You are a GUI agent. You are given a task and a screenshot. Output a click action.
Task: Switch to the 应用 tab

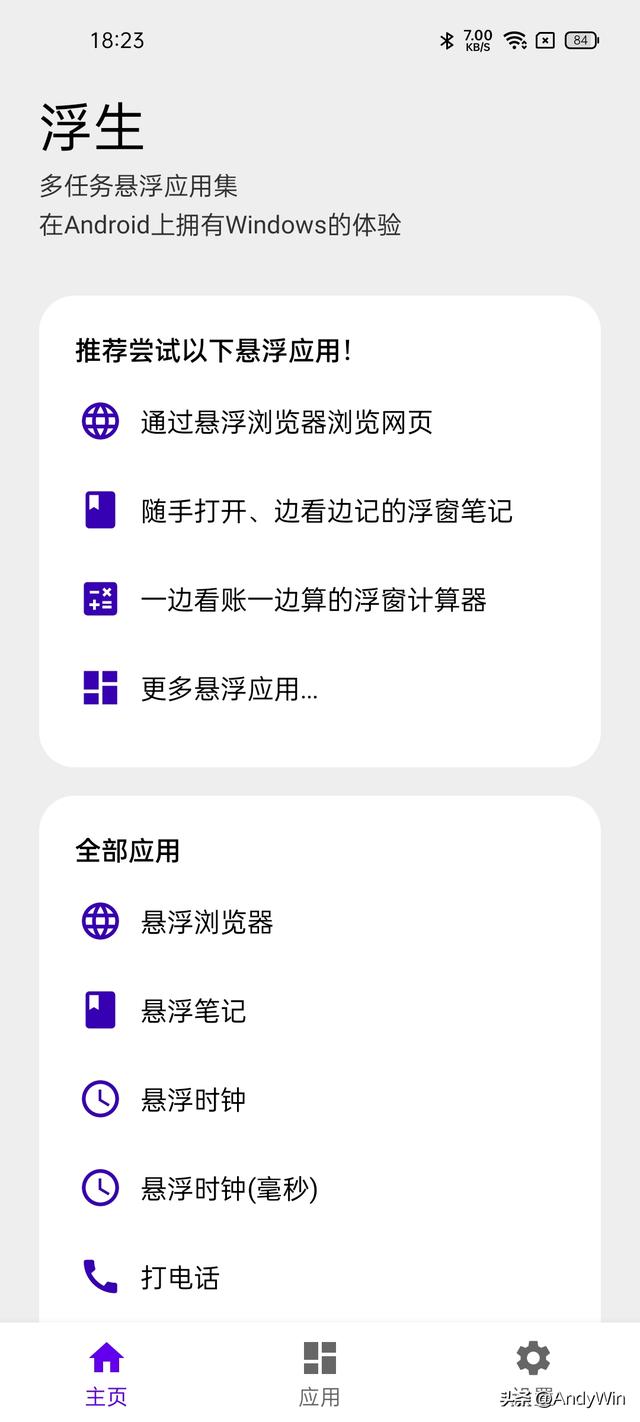click(x=320, y=1373)
